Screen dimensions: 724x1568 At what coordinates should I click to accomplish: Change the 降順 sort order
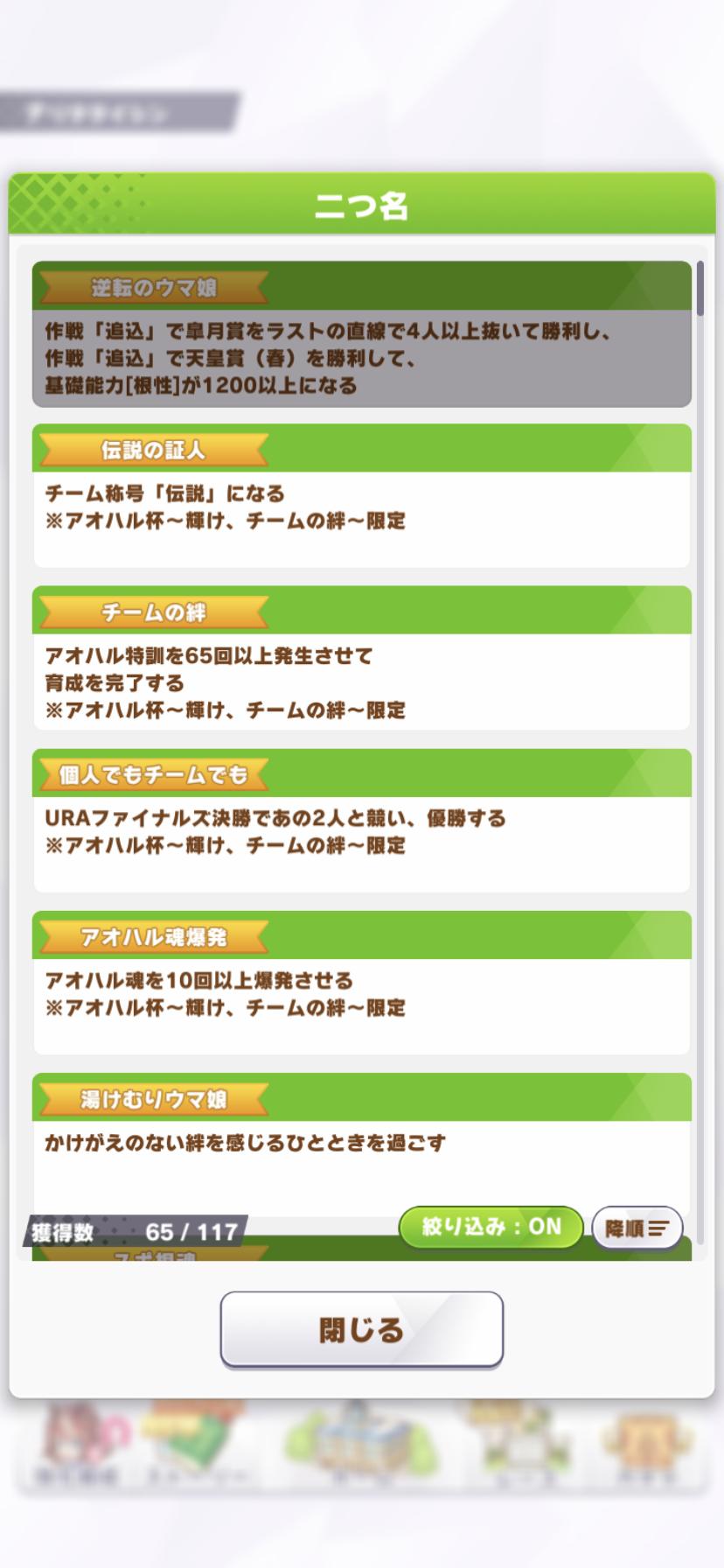(637, 1228)
